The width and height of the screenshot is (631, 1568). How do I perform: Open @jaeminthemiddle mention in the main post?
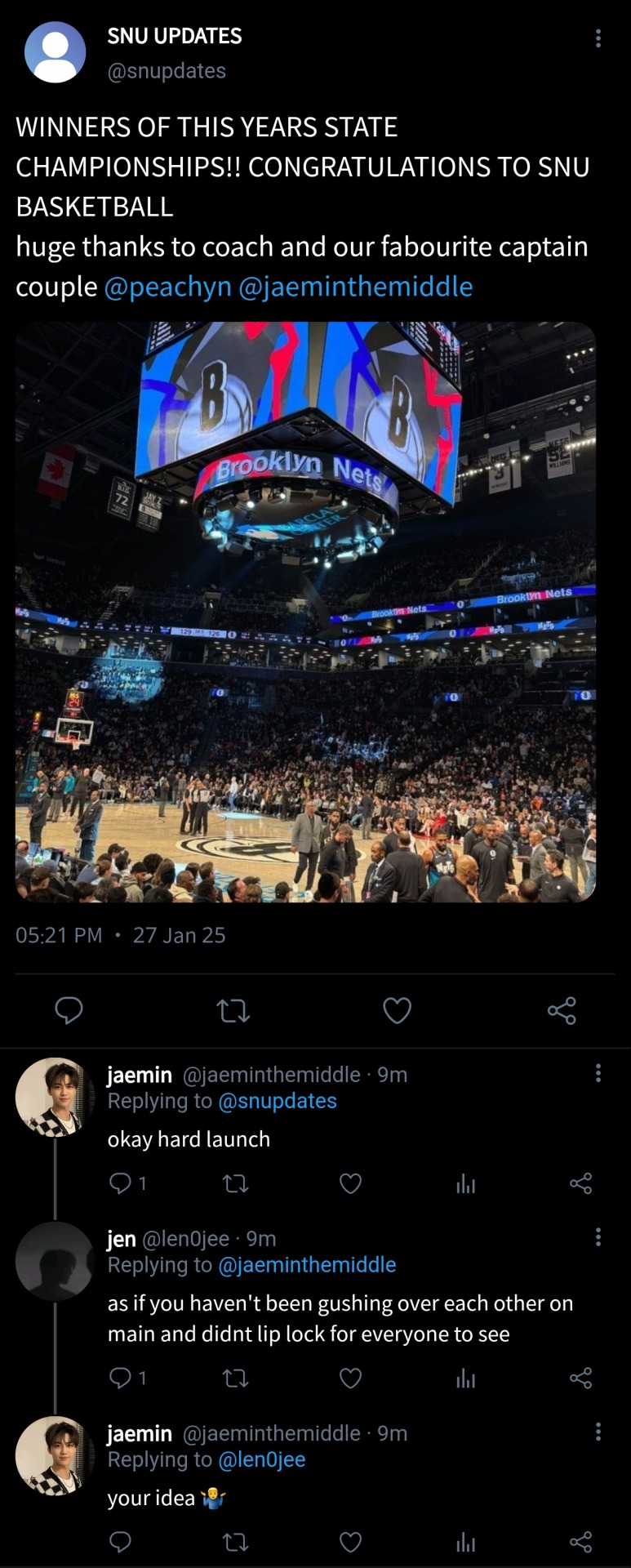(x=355, y=287)
